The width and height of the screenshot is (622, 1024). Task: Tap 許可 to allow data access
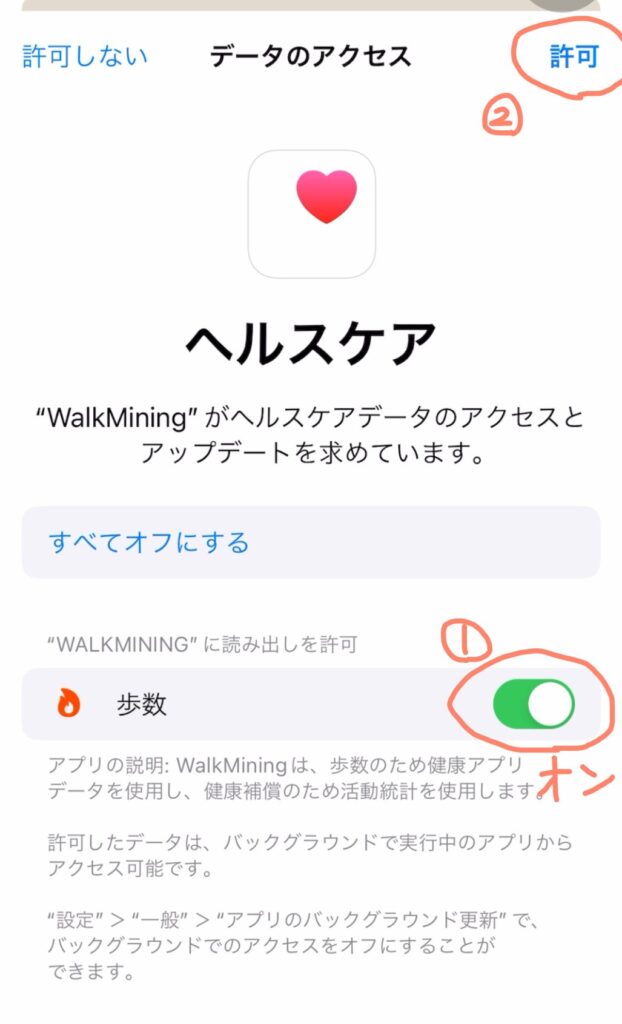click(574, 57)
